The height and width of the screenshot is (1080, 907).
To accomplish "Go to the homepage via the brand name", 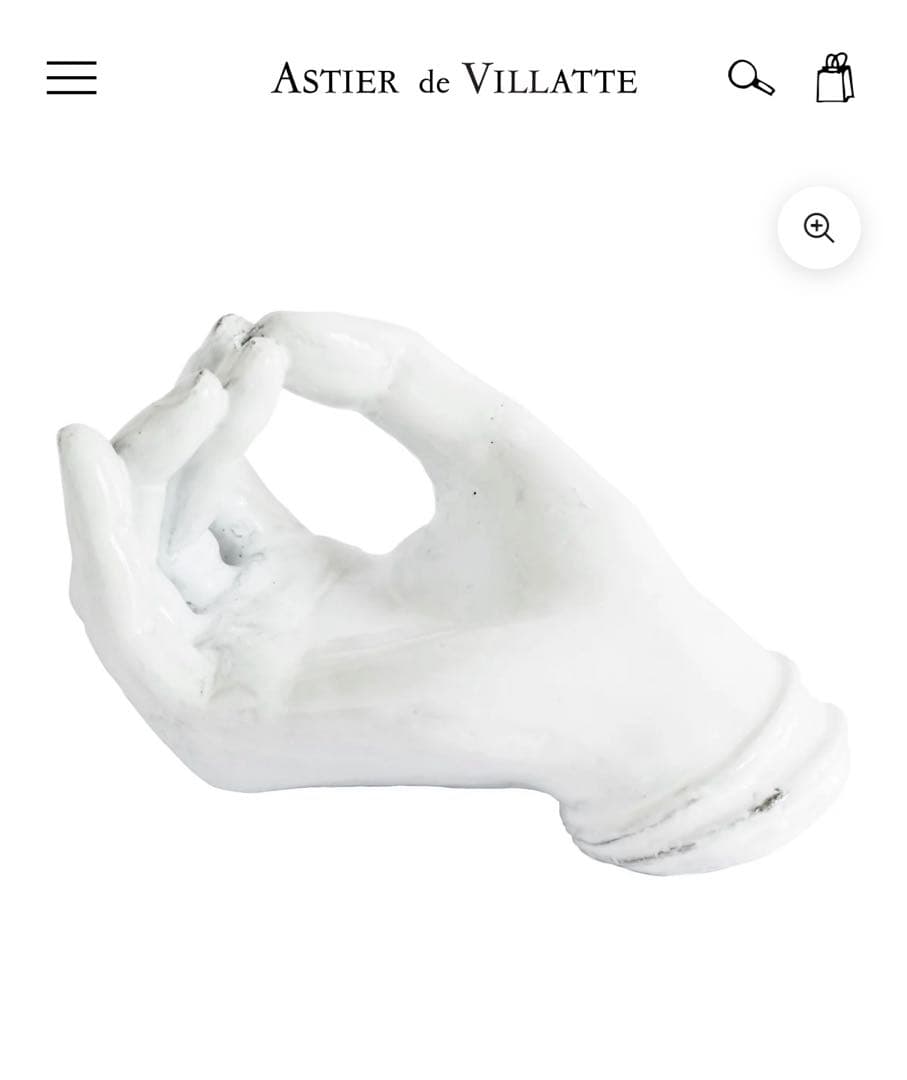I will (453, 78).
